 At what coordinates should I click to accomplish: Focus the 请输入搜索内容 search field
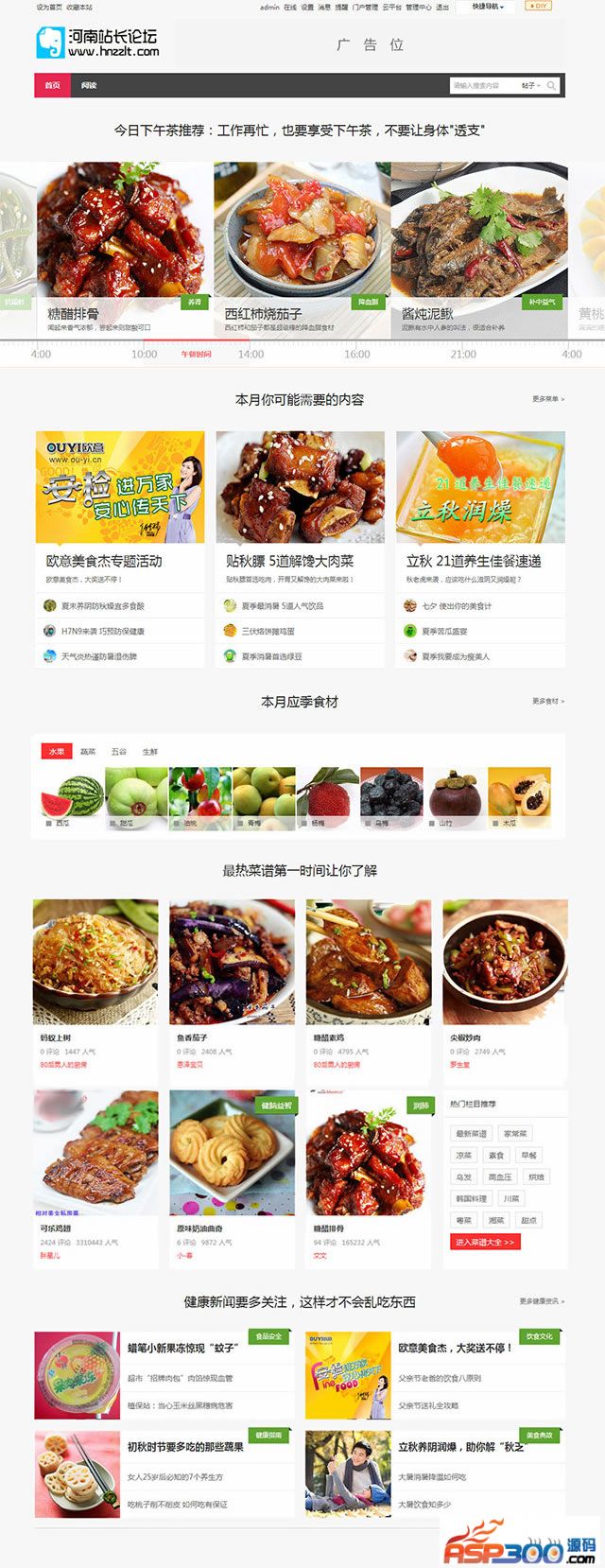(x=482, y=85)
